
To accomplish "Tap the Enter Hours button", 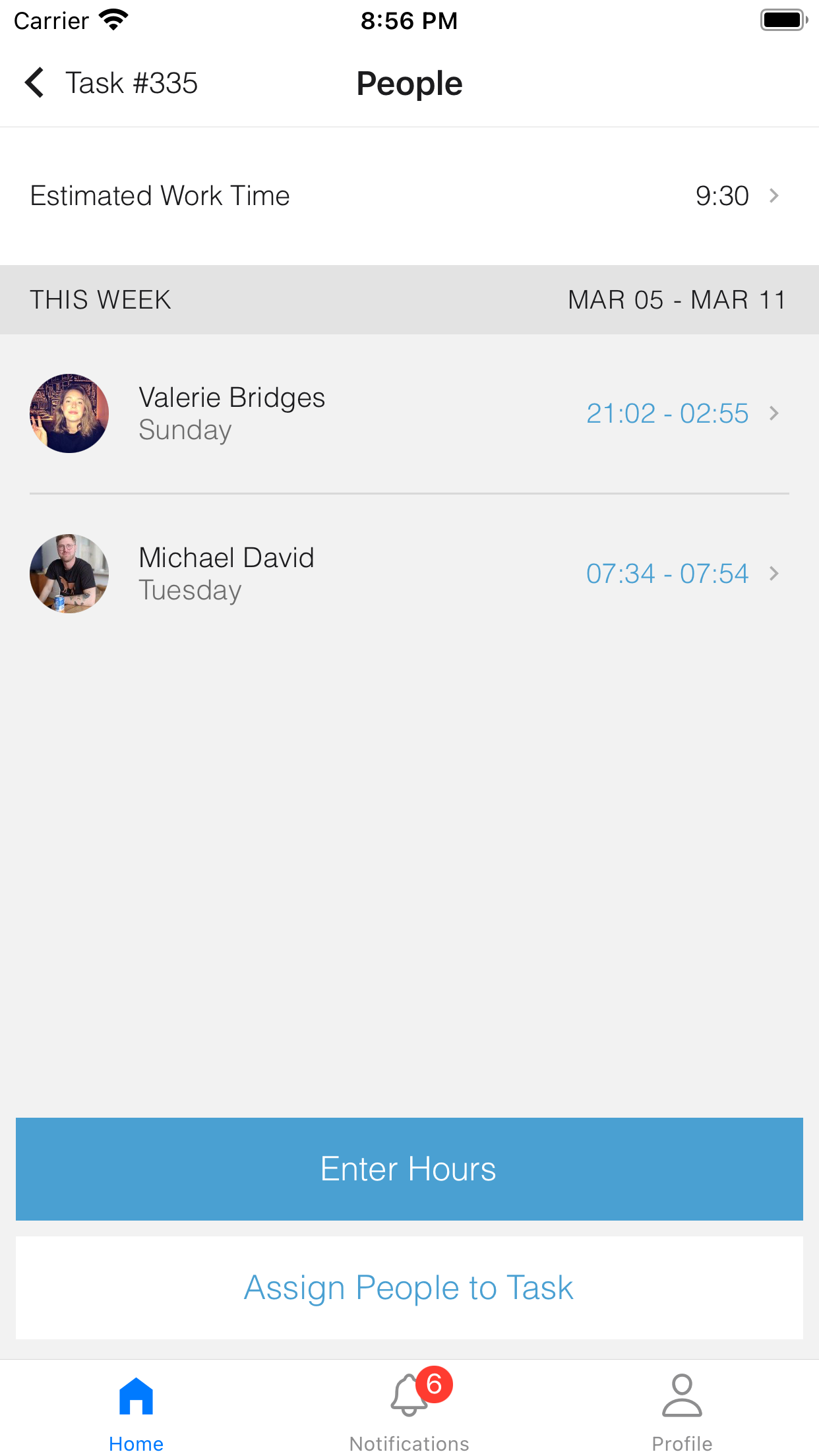I will pos(409,1168).
